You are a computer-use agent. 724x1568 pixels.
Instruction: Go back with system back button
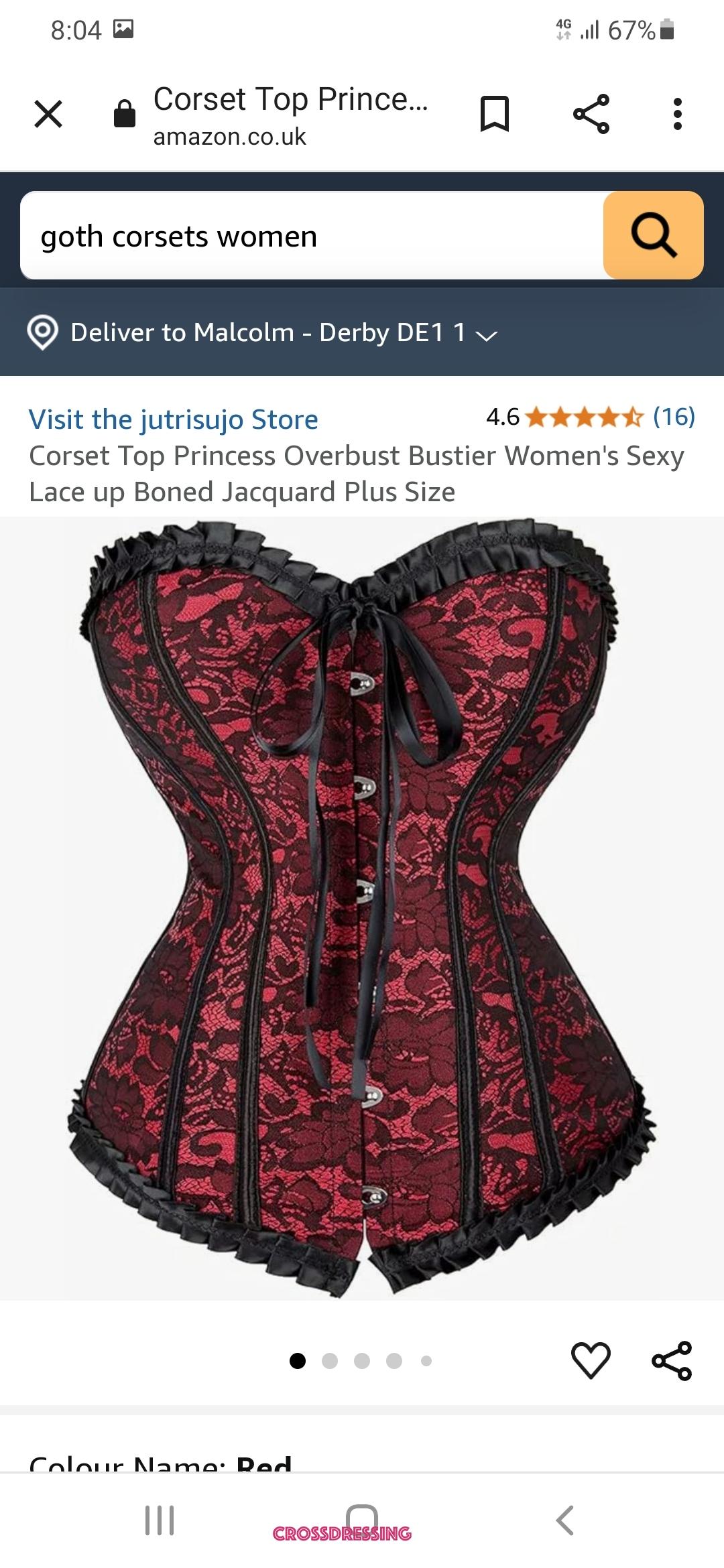pos(565,1520)
